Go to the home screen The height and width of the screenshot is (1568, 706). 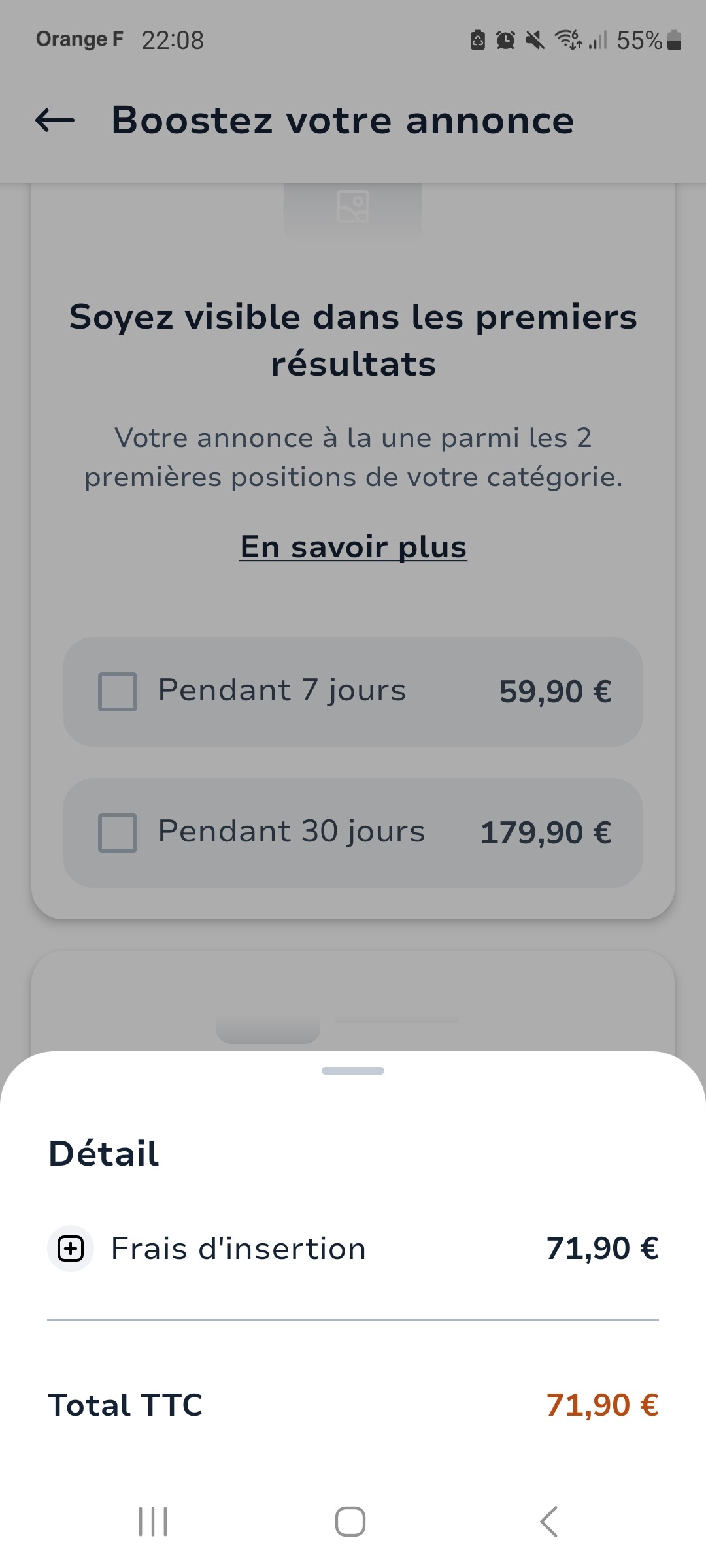coord(350,1522)
